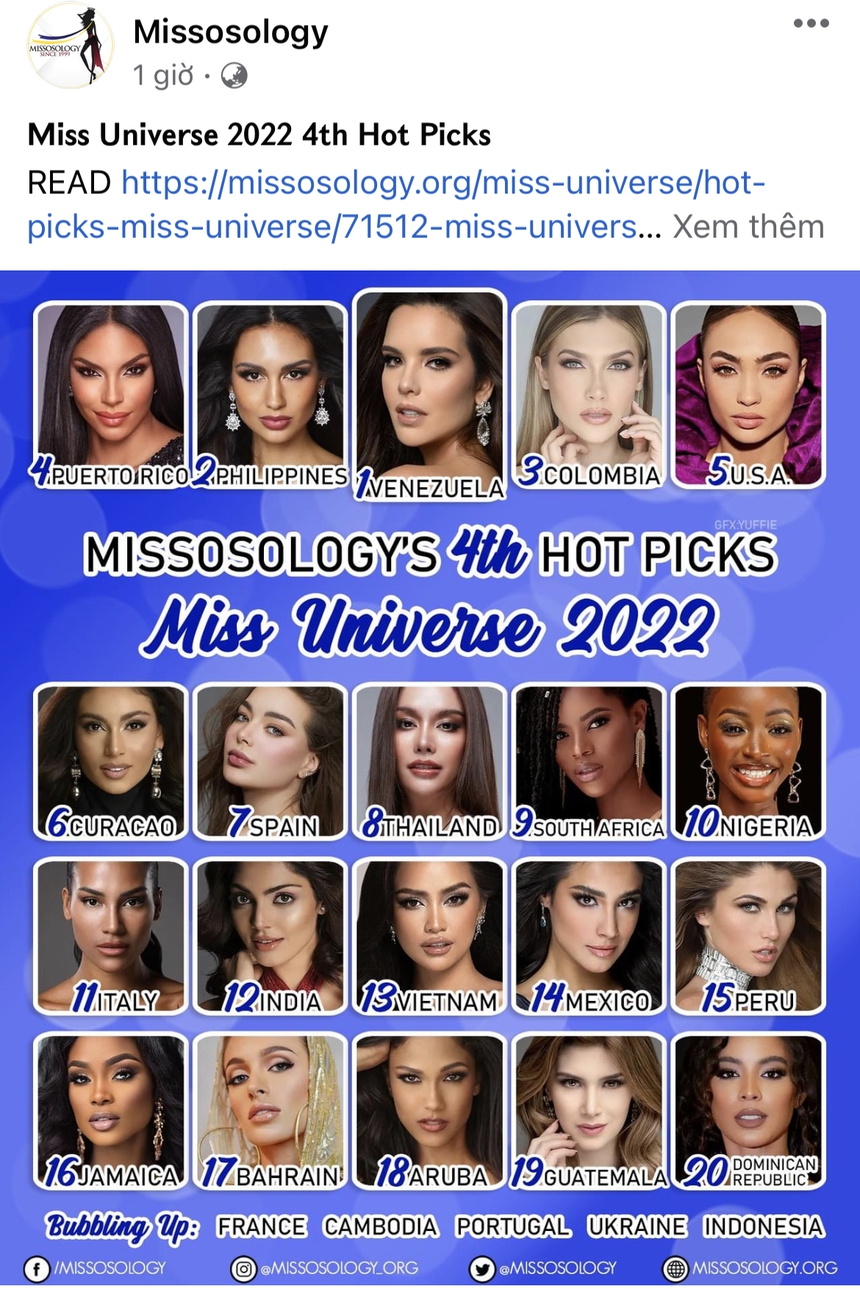This screenshot has width=860, height=1289.
Task: Select the Twitter icon for @MISSOSOLOGY
Action: (x=479, y=1268)
